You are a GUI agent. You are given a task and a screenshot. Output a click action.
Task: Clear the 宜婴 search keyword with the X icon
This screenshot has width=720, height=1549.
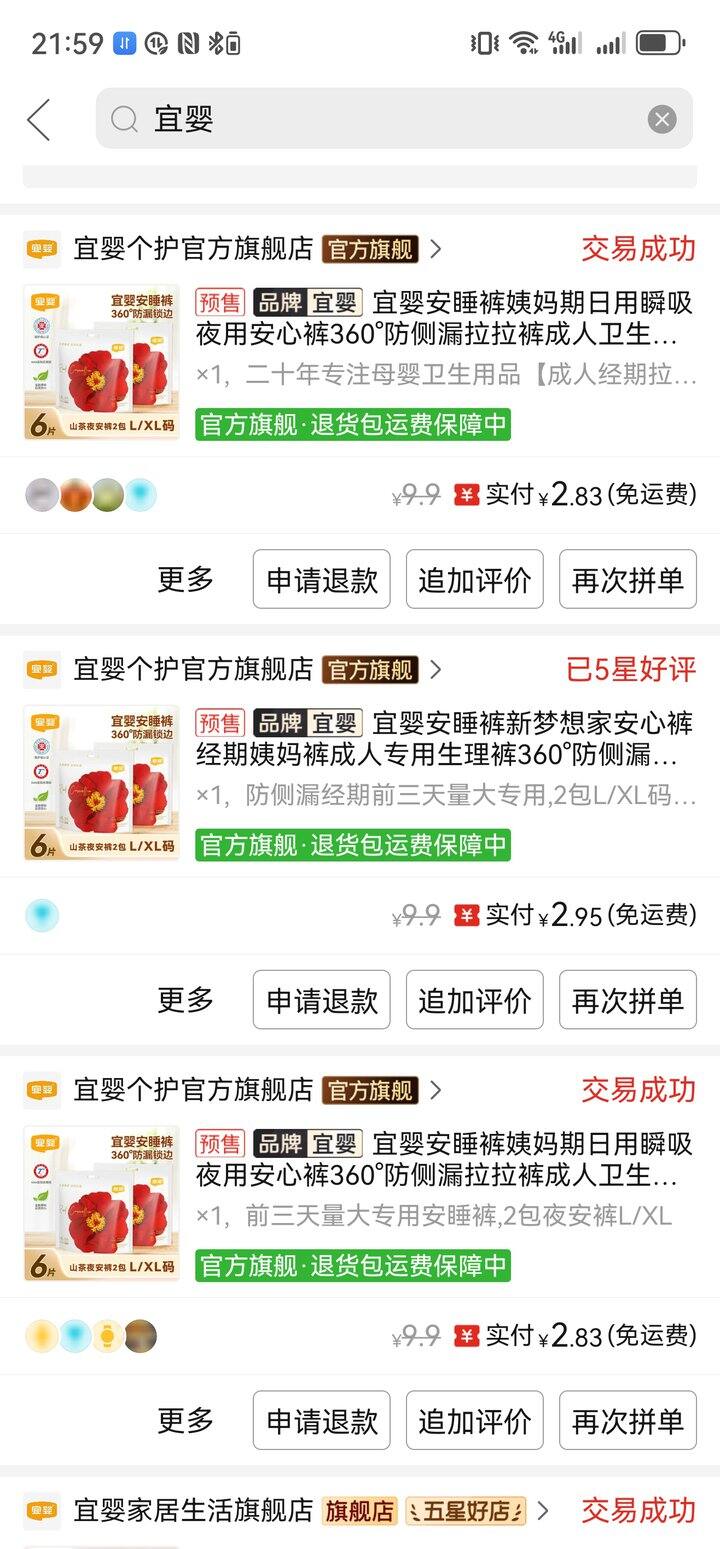pos(661,119)
